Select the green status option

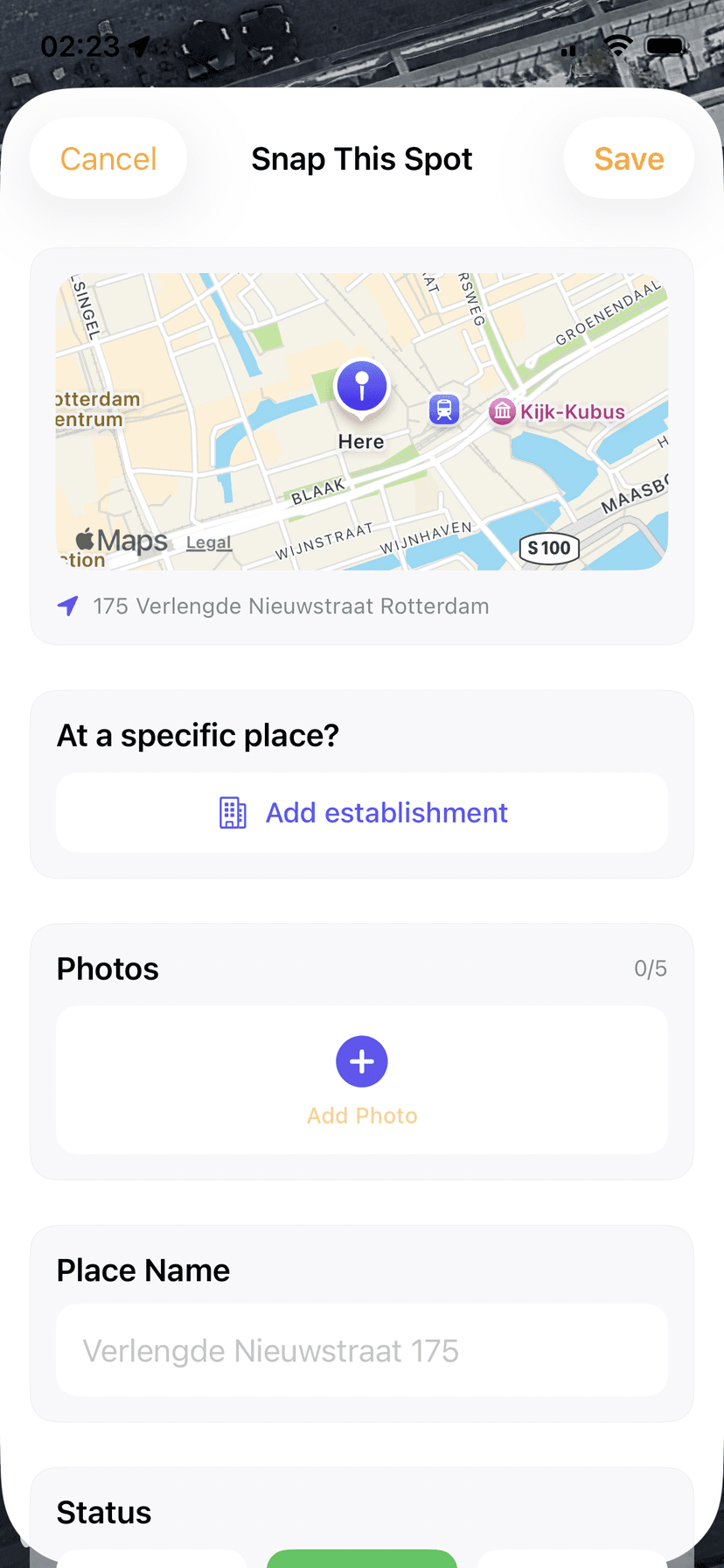(x=361, y=1562)
